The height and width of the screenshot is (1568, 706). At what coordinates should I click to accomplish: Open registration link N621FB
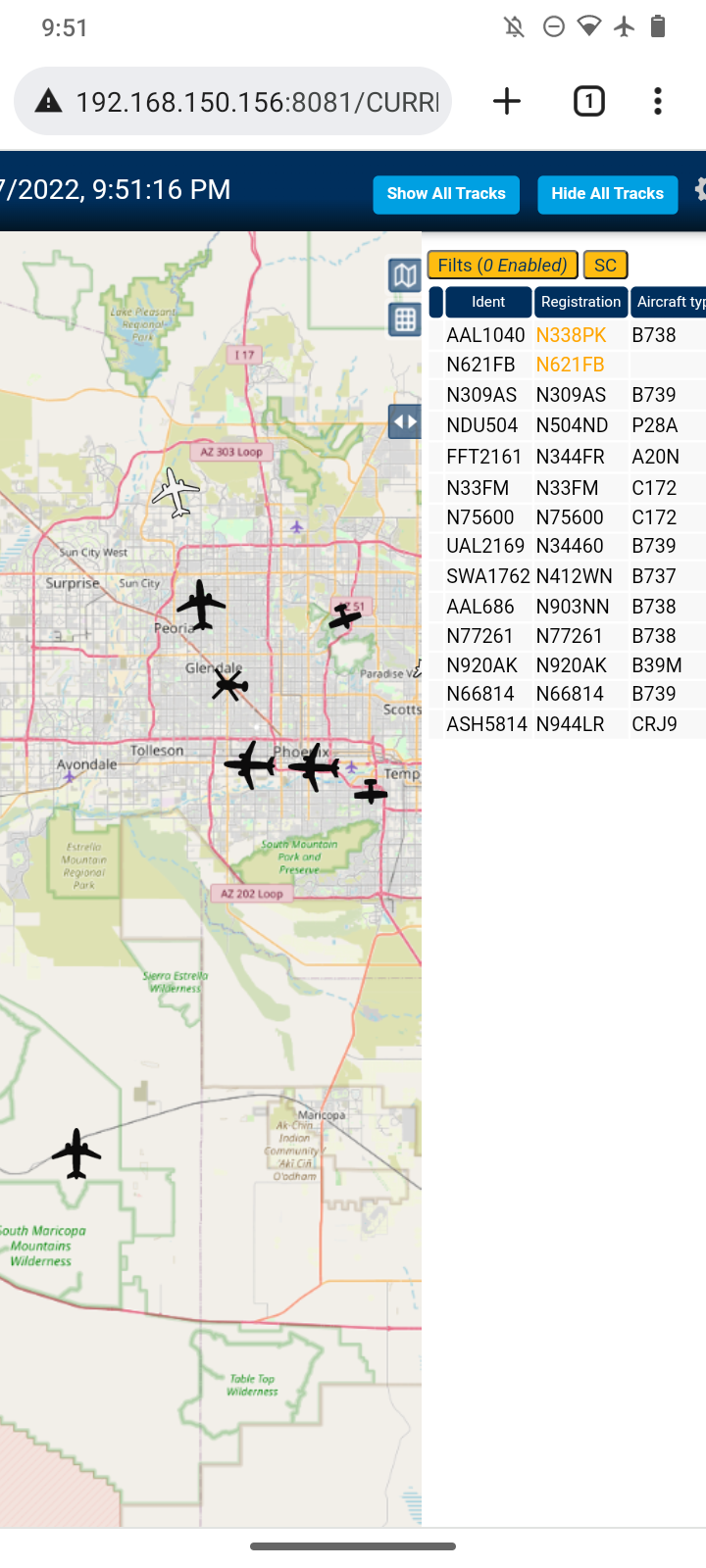click(x=570, y=365)
